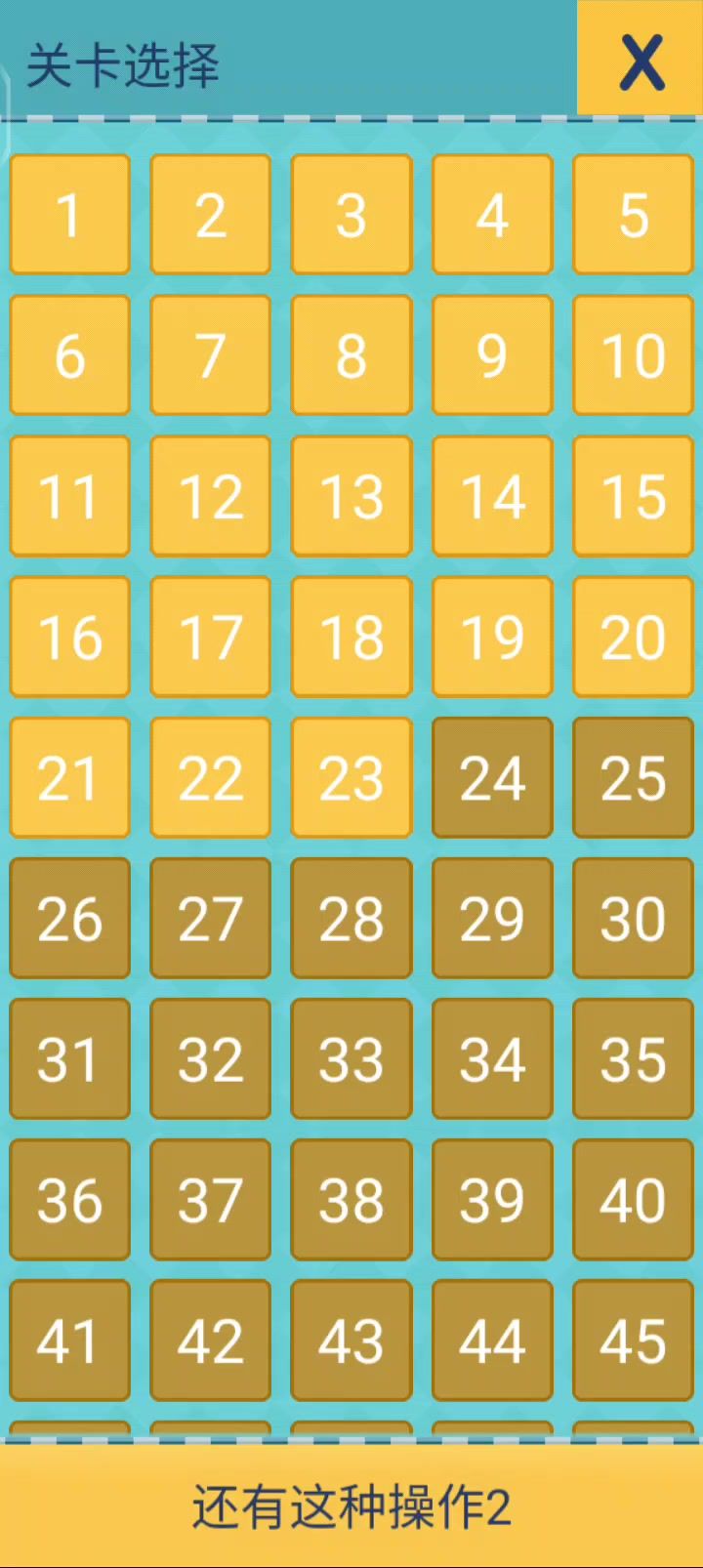The height and width of the screenshot is (1568, 703).
Task: Tap locked level 24
Action: click(492, 777)
